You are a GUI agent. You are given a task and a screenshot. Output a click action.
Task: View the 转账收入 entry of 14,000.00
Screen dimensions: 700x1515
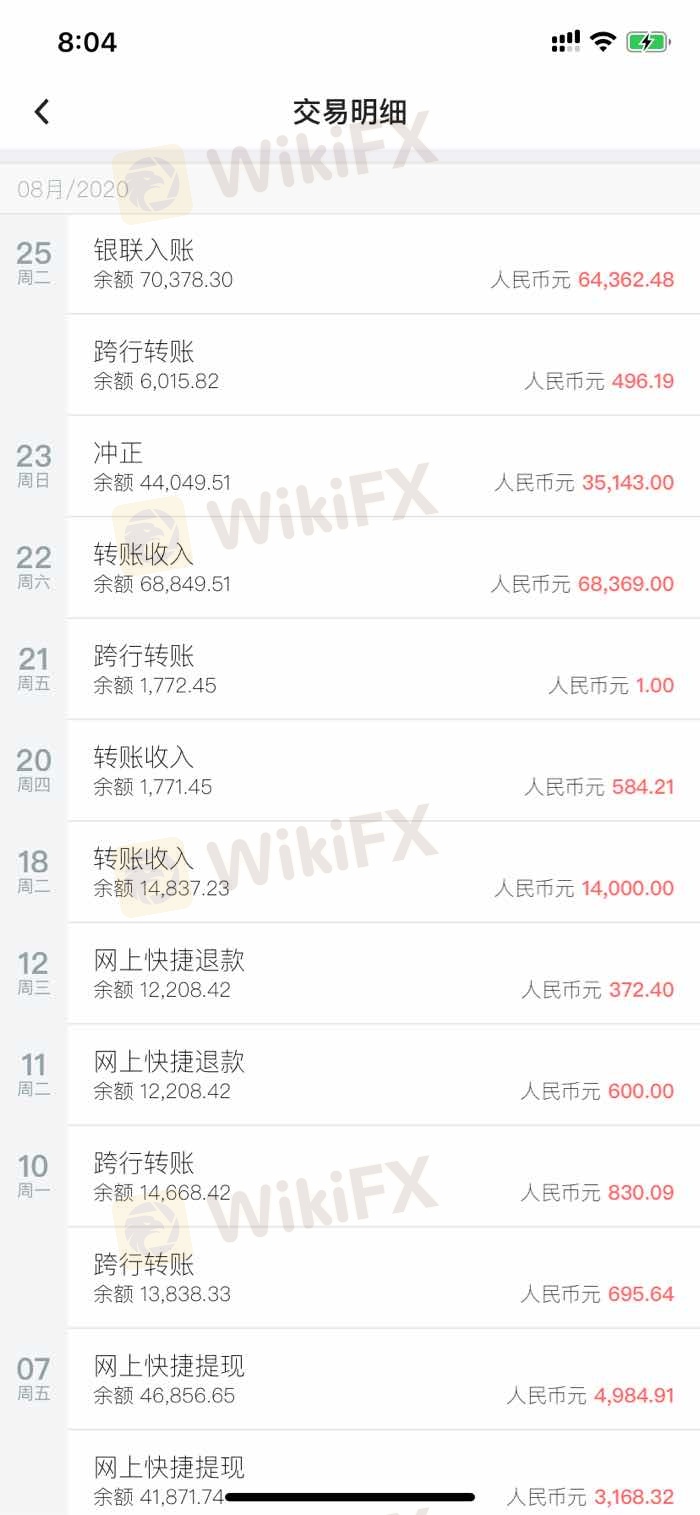click(x=384, y=873)
